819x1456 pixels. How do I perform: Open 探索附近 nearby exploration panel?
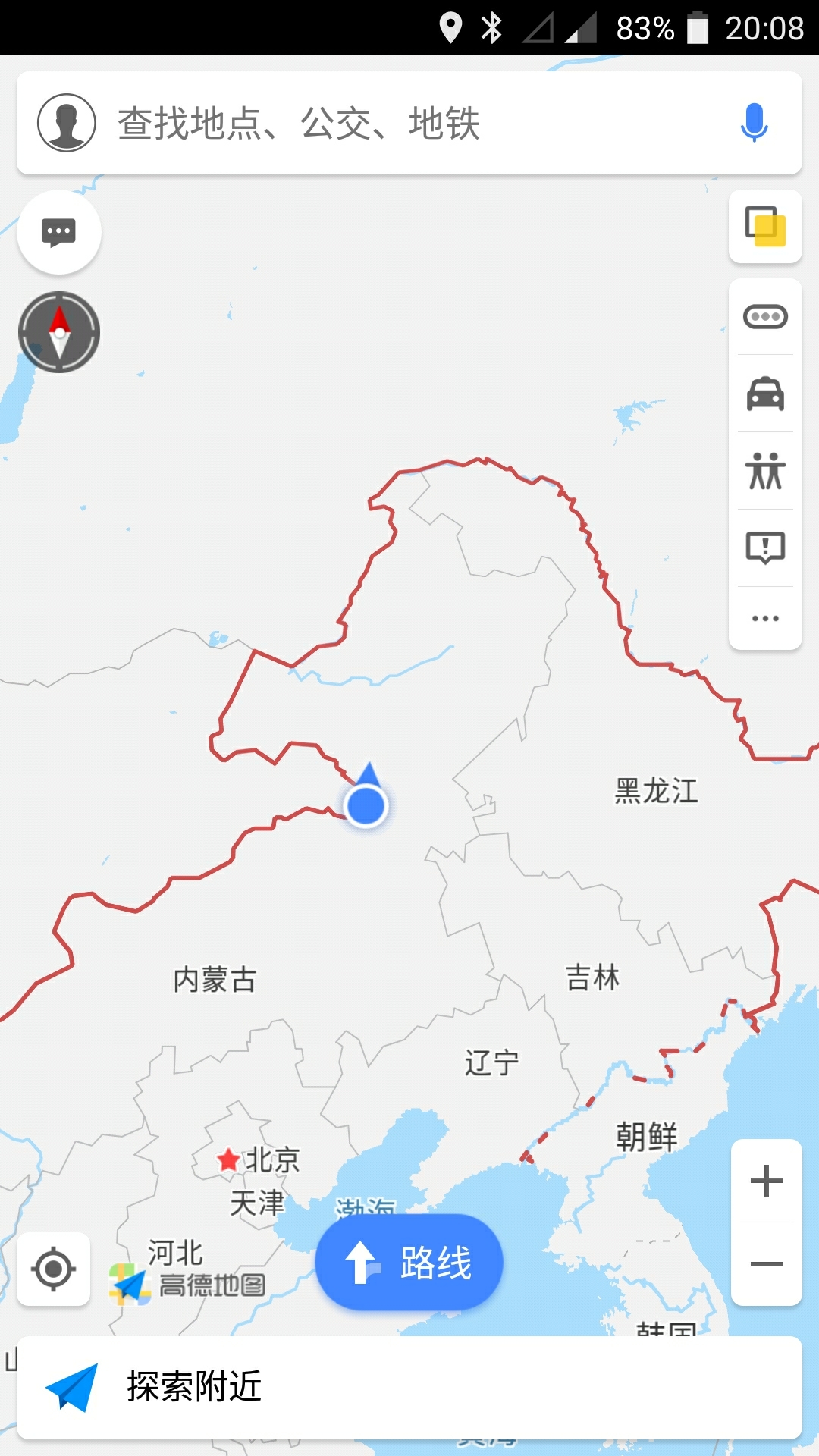tap(409, 1387)
